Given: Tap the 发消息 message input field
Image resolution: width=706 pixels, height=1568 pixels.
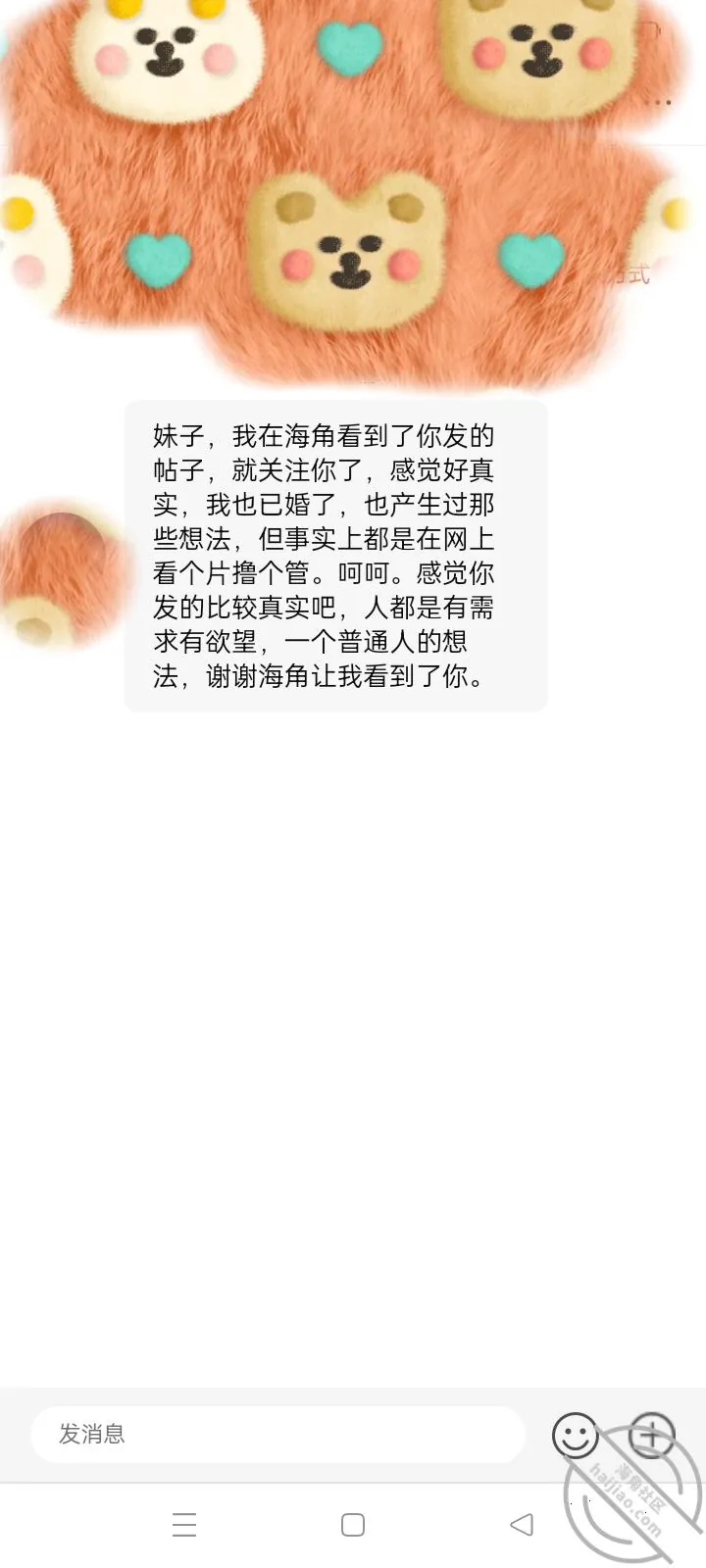Looking at the screenshot, I should click(x=278, y=1435).
